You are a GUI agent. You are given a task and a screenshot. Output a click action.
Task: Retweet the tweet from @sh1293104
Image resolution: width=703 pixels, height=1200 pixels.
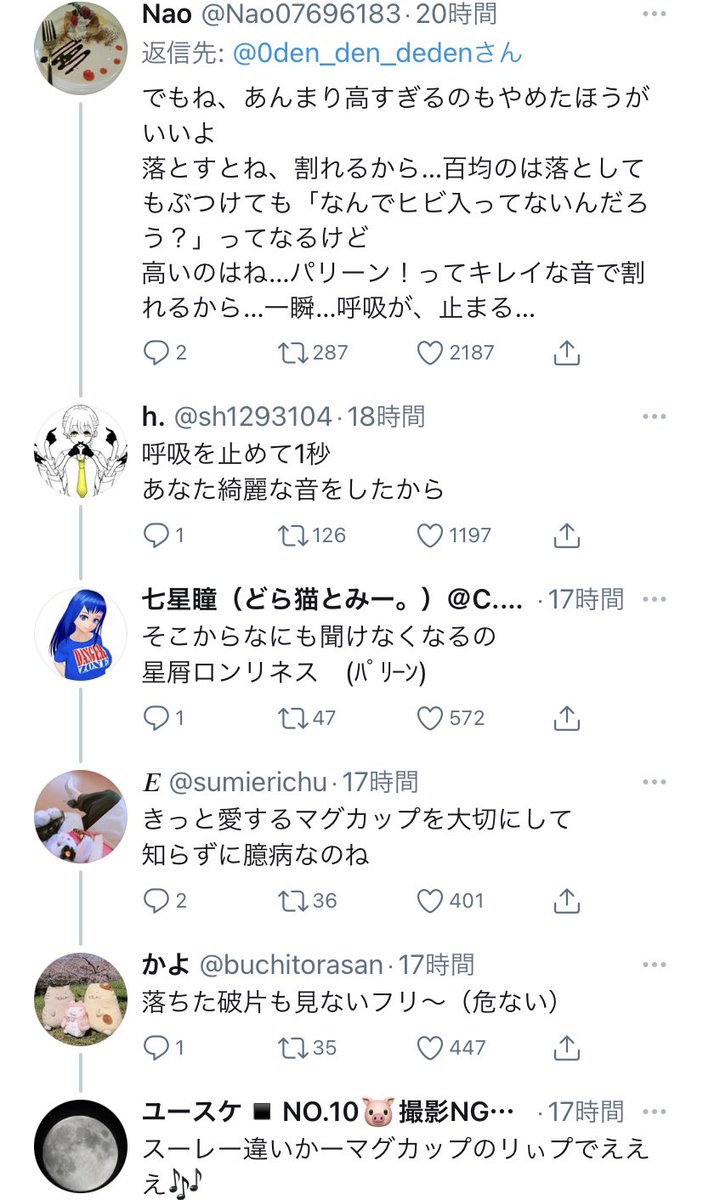[x=292, y=536]
